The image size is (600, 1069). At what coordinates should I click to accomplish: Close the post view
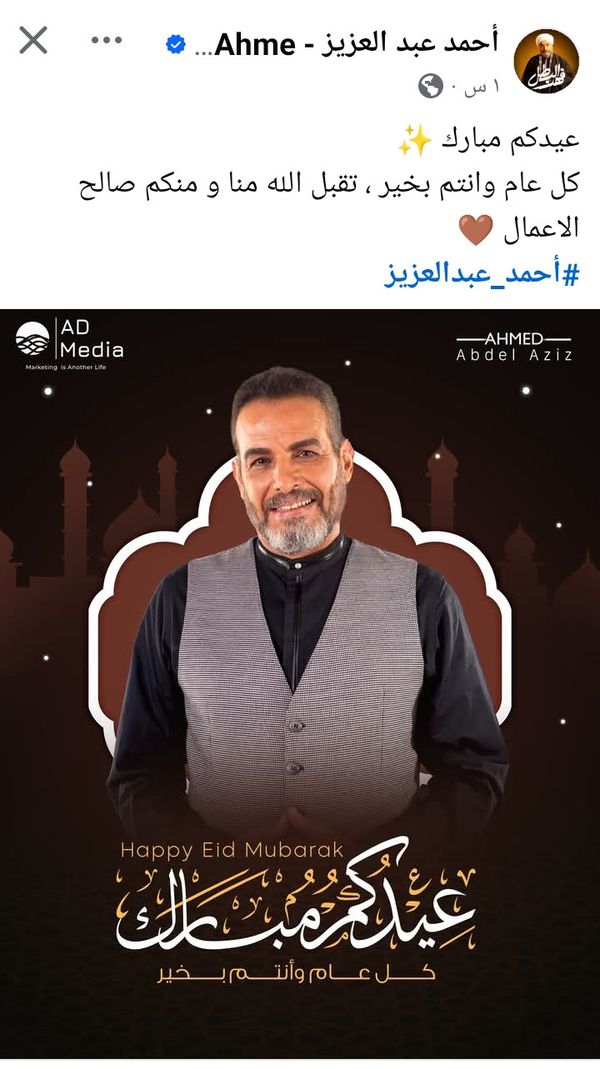click(33, 41)
